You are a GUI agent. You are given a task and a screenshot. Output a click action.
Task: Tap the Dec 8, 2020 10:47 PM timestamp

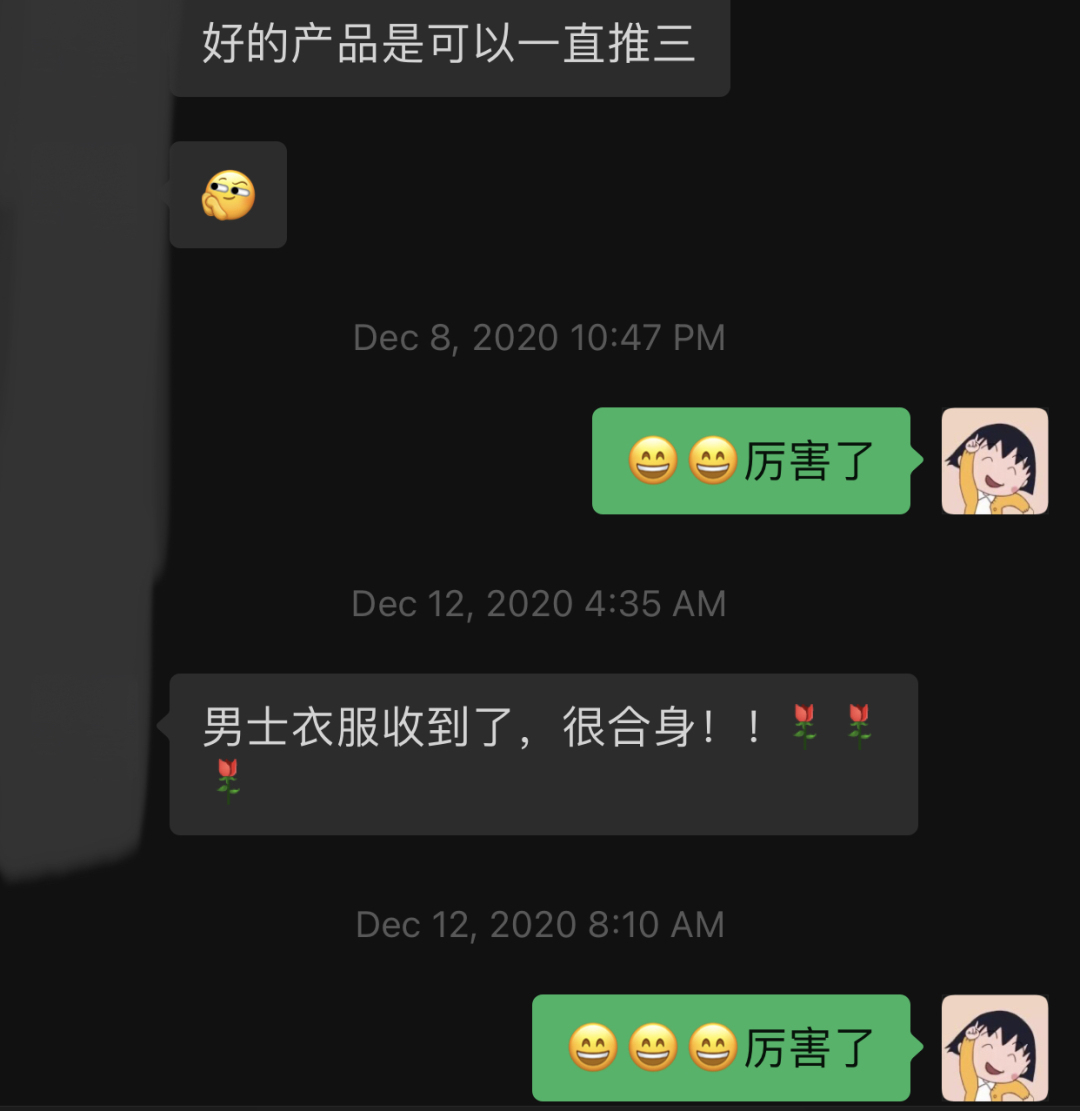pos(538,337)
